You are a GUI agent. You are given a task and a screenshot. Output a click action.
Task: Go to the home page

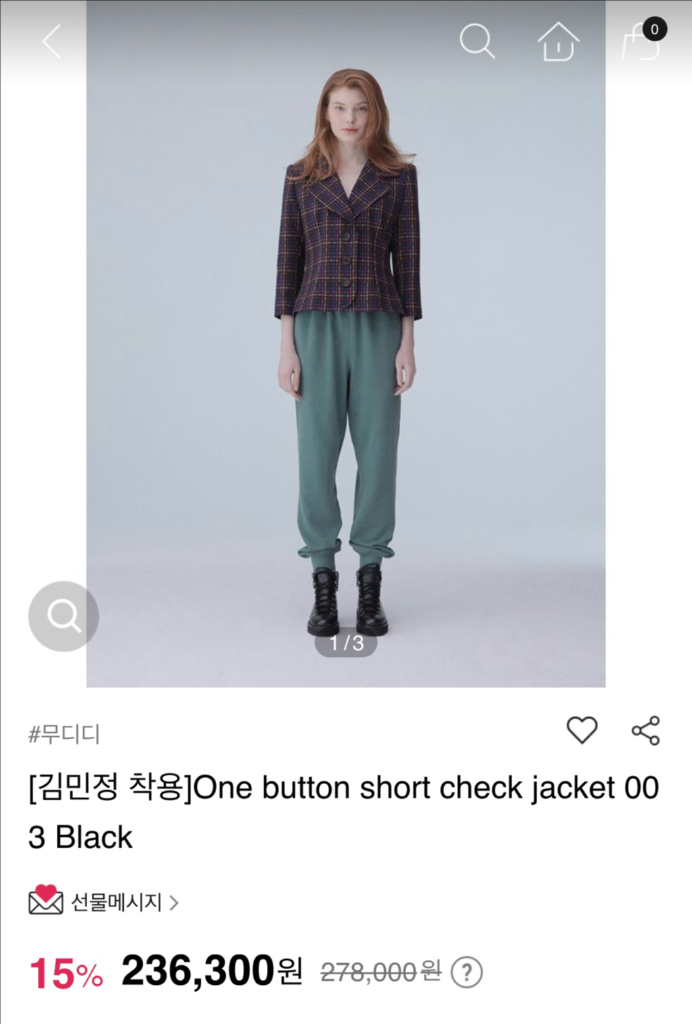tap(558, 42)
